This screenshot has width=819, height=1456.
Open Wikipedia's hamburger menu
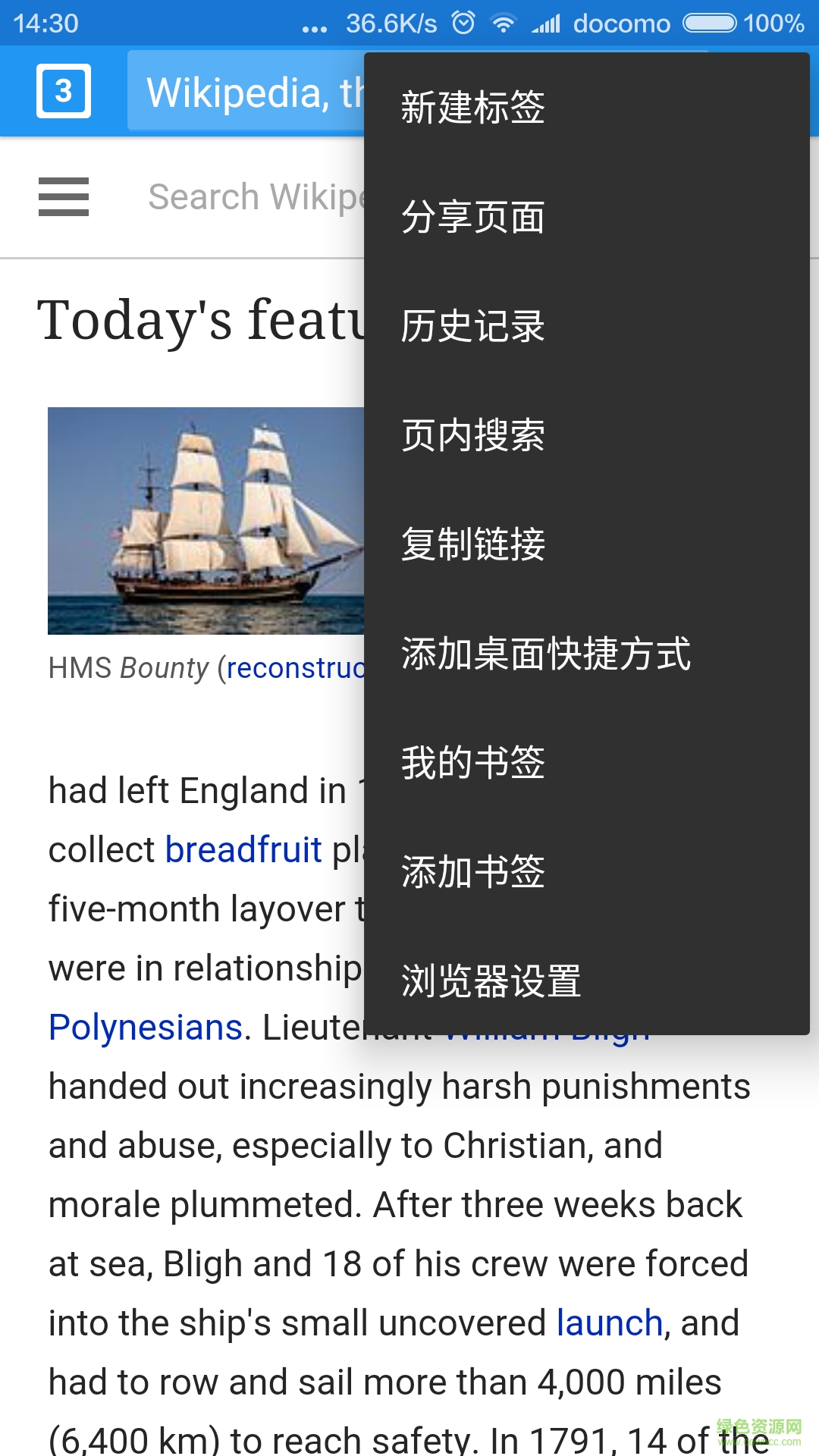click(x=64, y=197)
